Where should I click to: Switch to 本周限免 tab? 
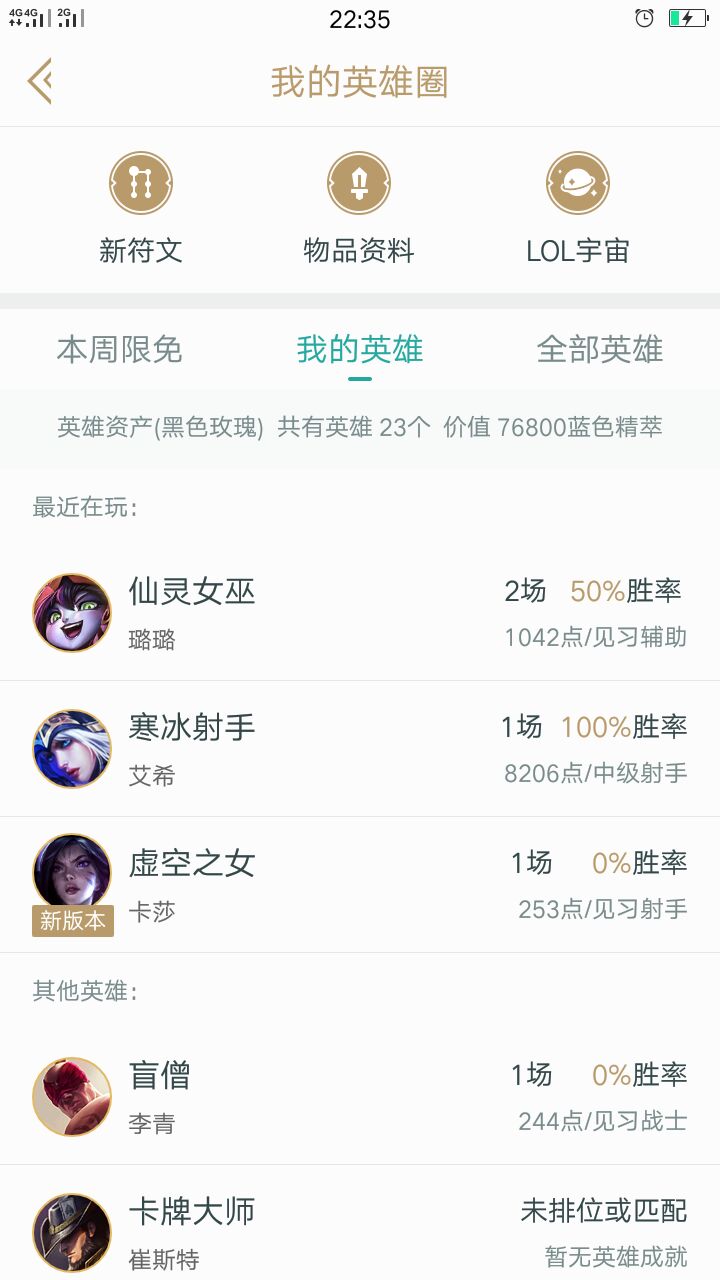tap(120, 350)
